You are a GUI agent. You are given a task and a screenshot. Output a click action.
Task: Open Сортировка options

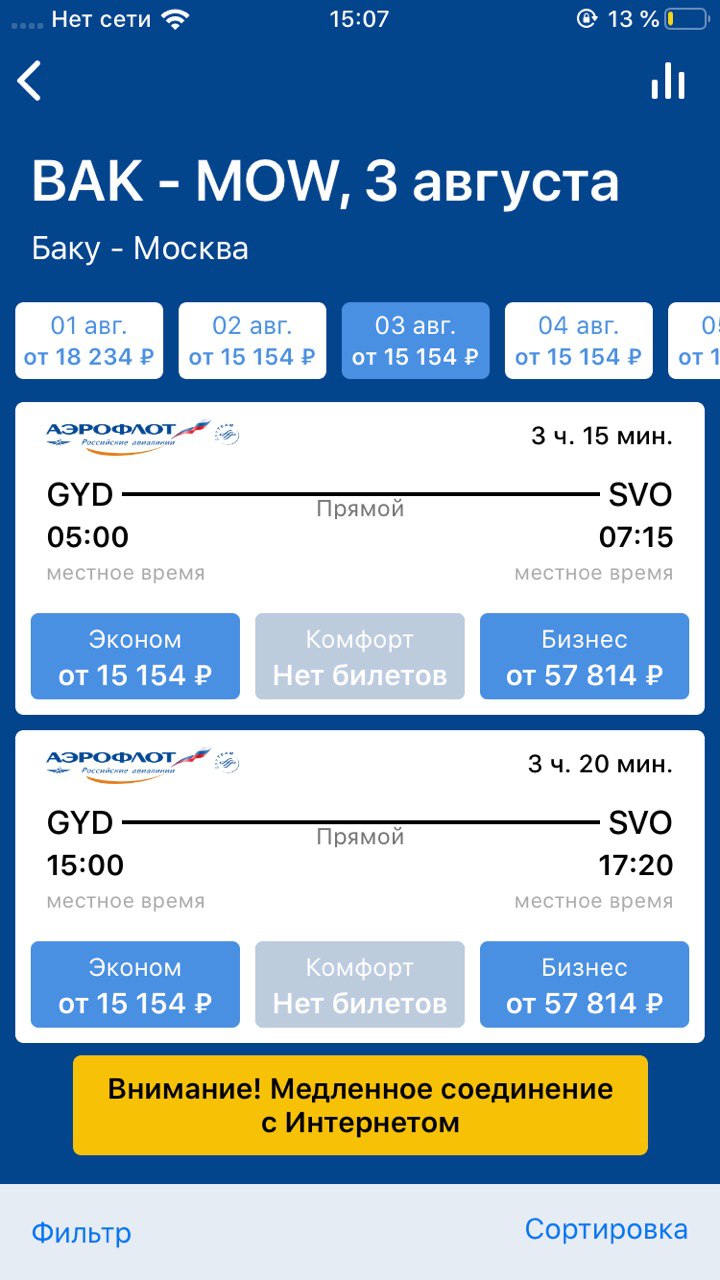[606, 1229]
